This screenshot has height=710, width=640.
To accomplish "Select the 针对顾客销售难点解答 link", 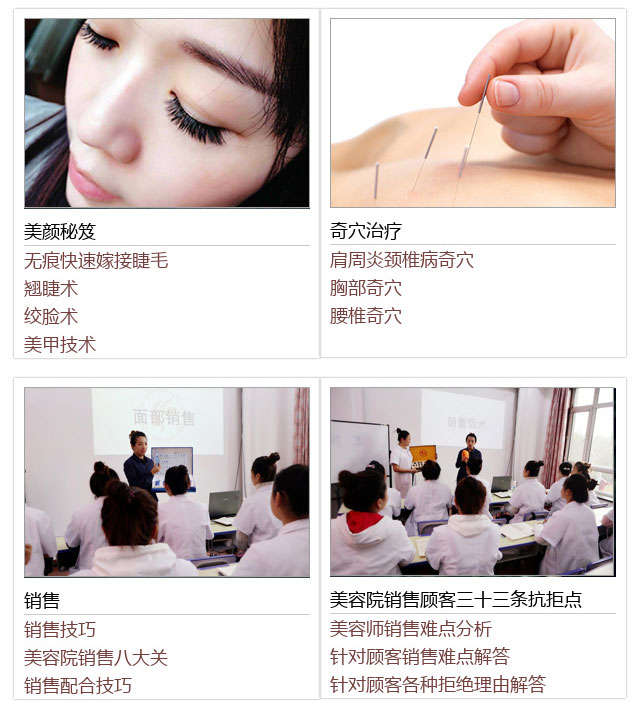I will coord(420,657).
